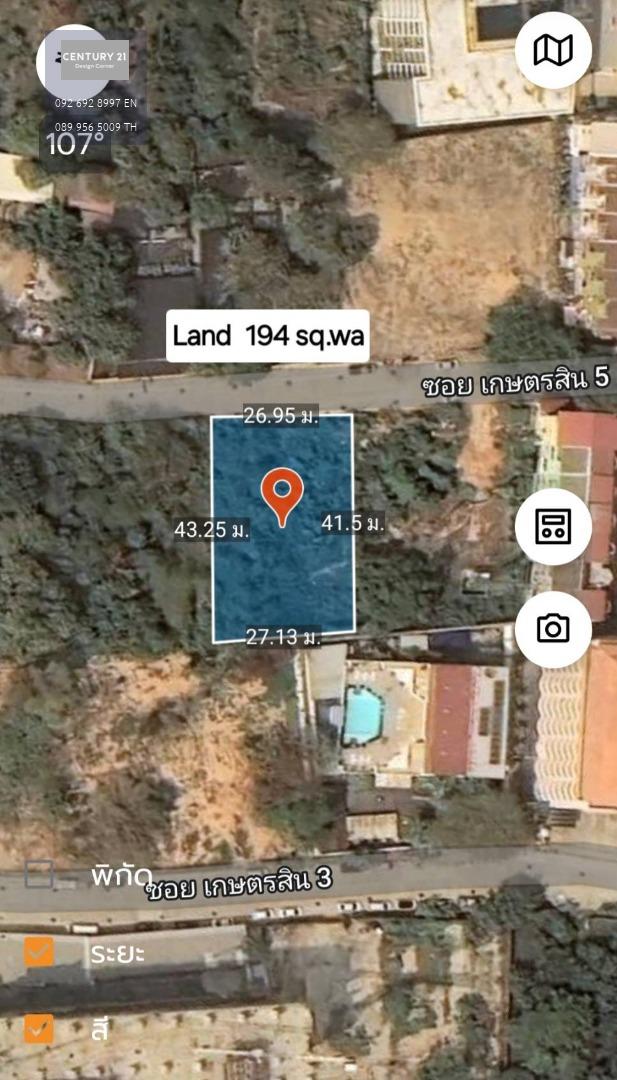617x1080 pixels.
Task: Uncheck the สี checkbox
Action: (39, 1029)
